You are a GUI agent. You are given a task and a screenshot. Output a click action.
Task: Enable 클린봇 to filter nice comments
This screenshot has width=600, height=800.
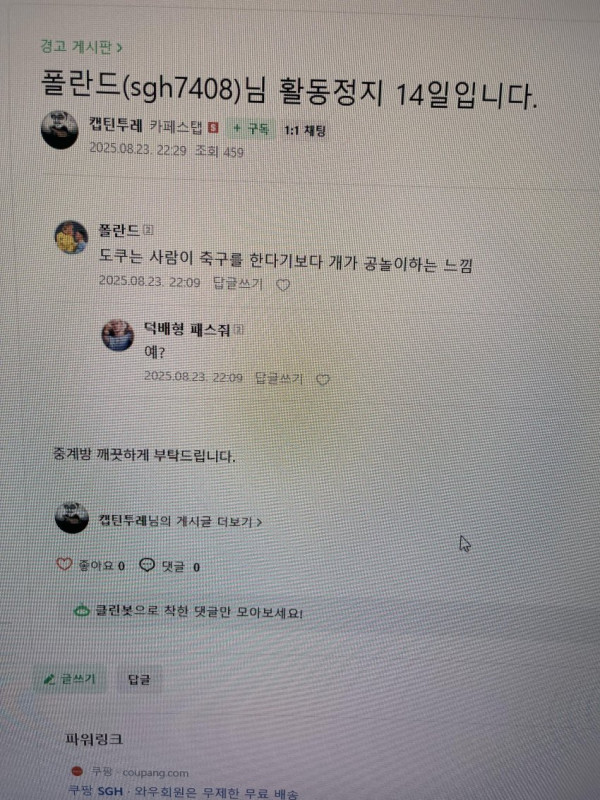tap(190, 609)
